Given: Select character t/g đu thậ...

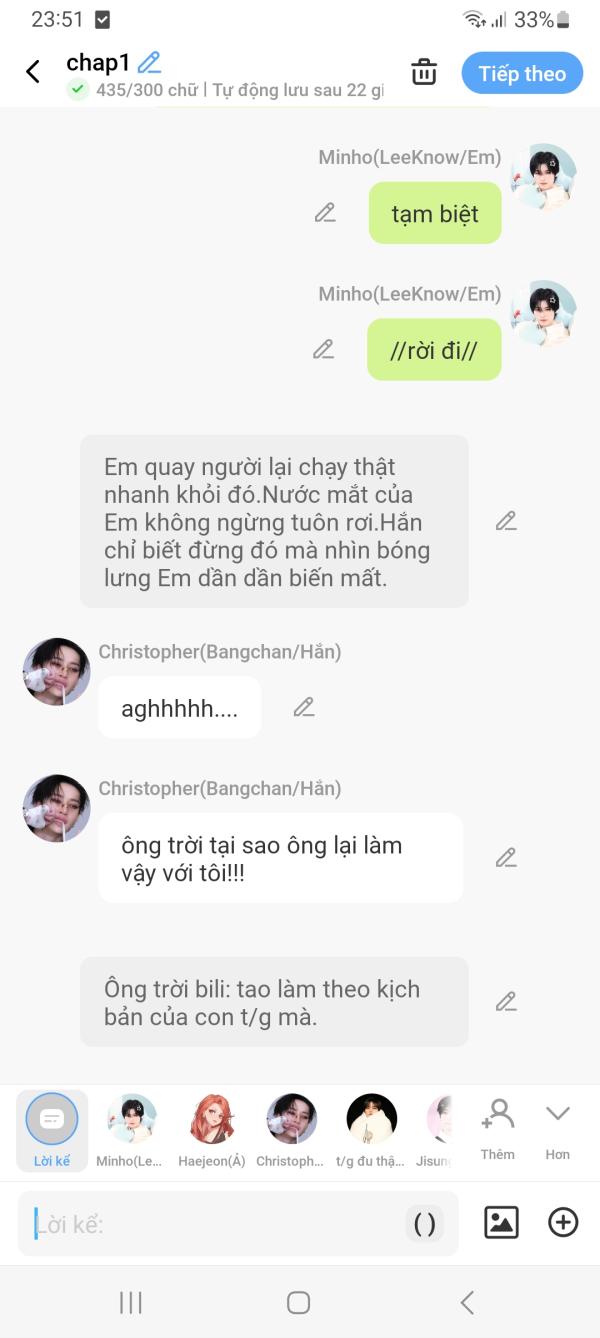Looking at the screenshot, I should [x=371, y=1130].
